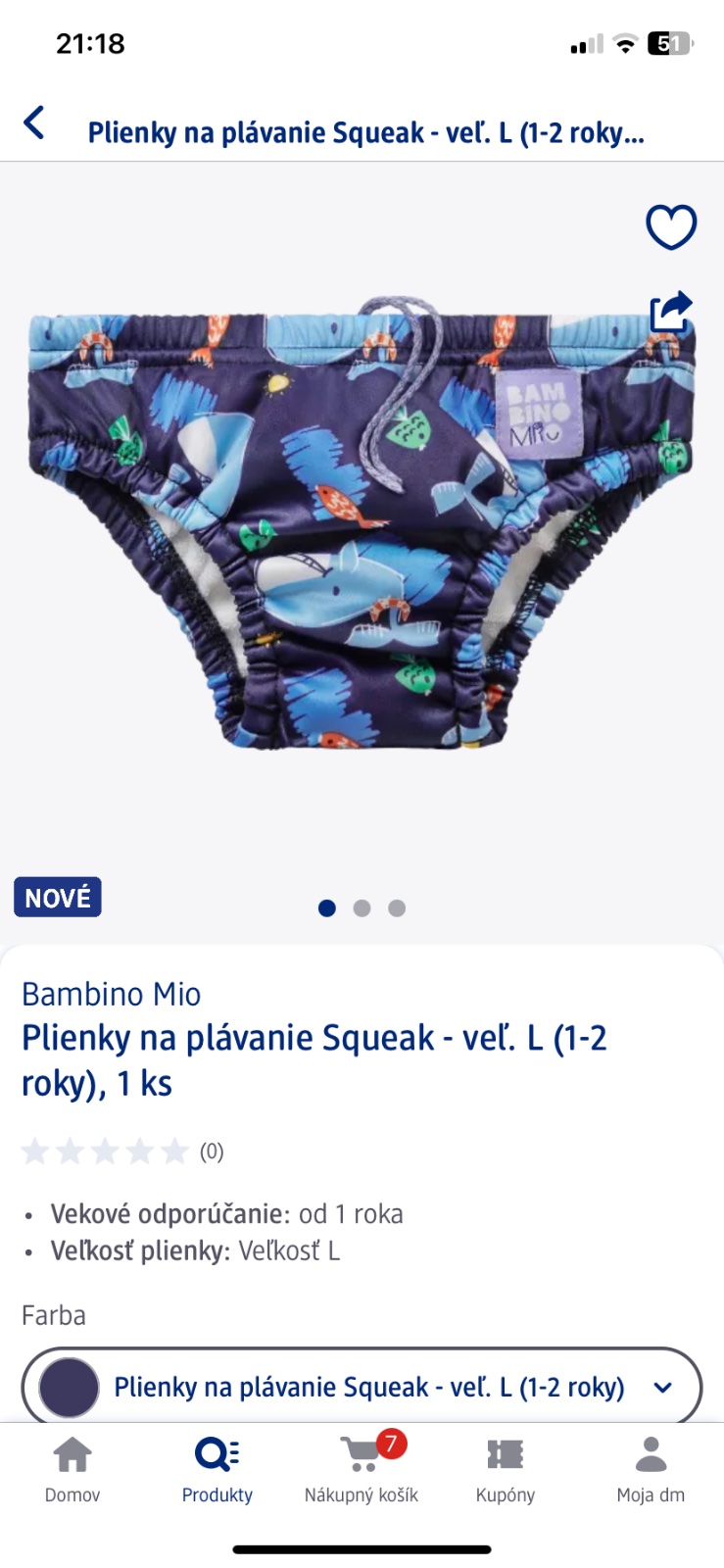
Task: View the product star ratings
Action: tap(106, 1151)
